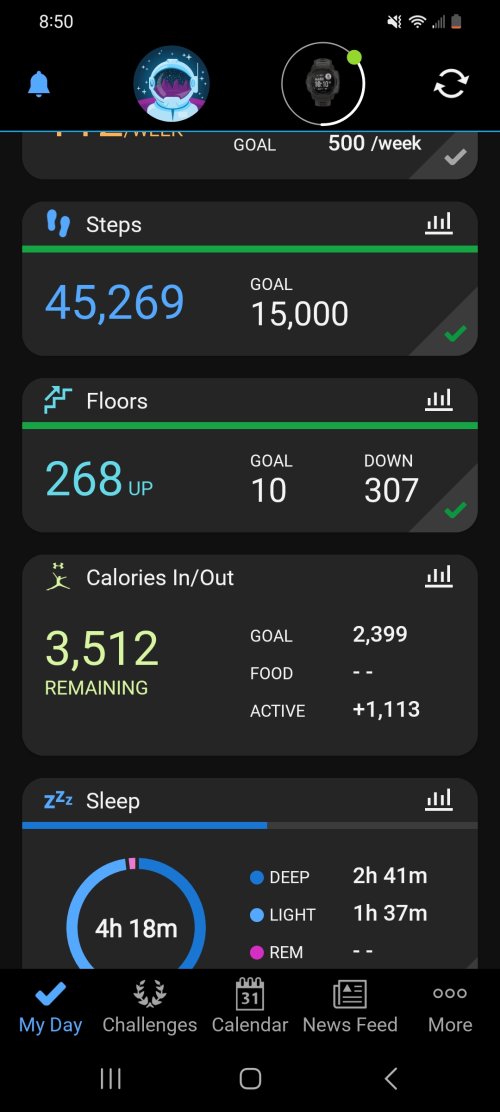Go to the News Feed tab
Viewport: 500px width, 1112px height.
pos(350,1007)
